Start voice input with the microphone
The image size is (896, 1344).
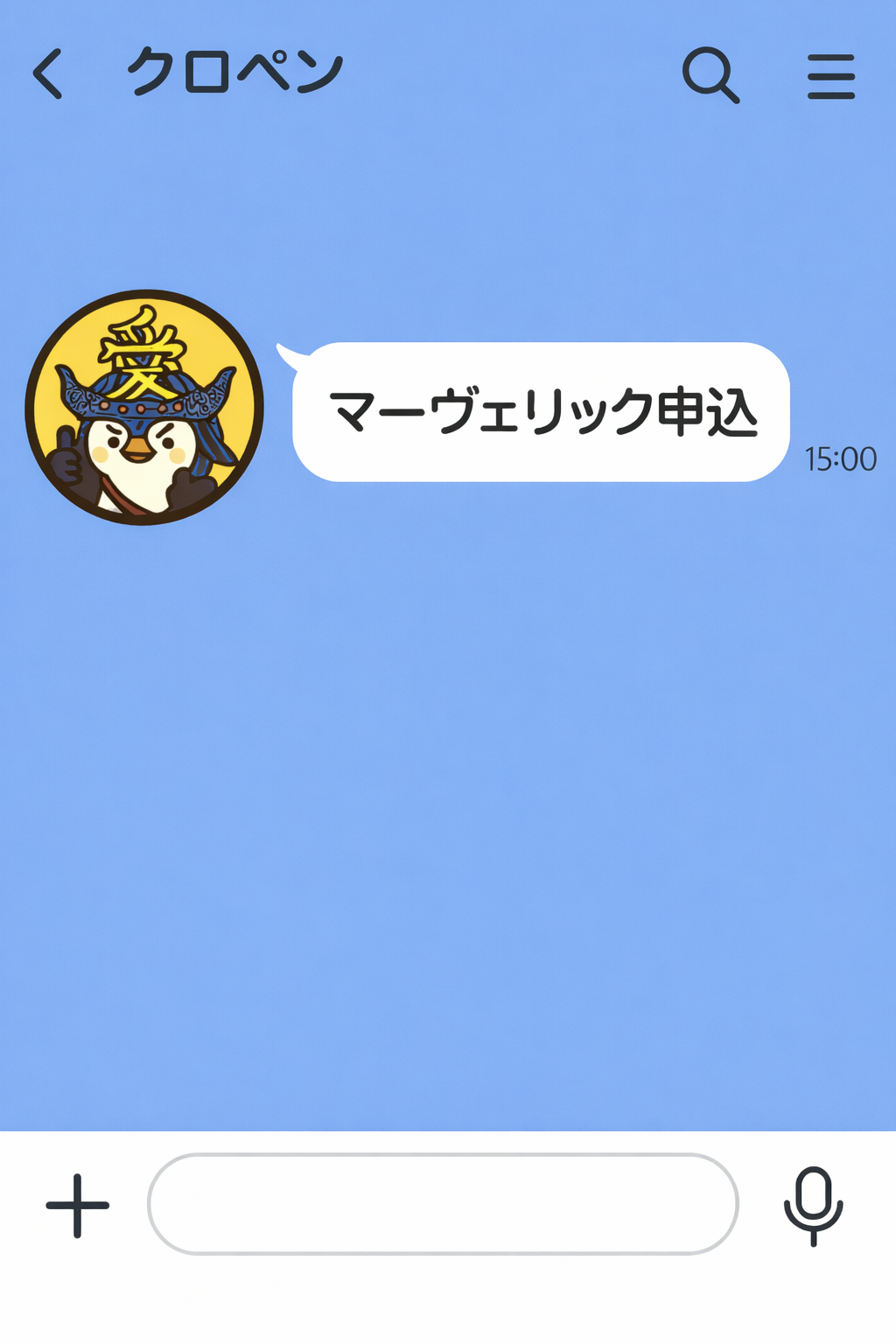813,1206
